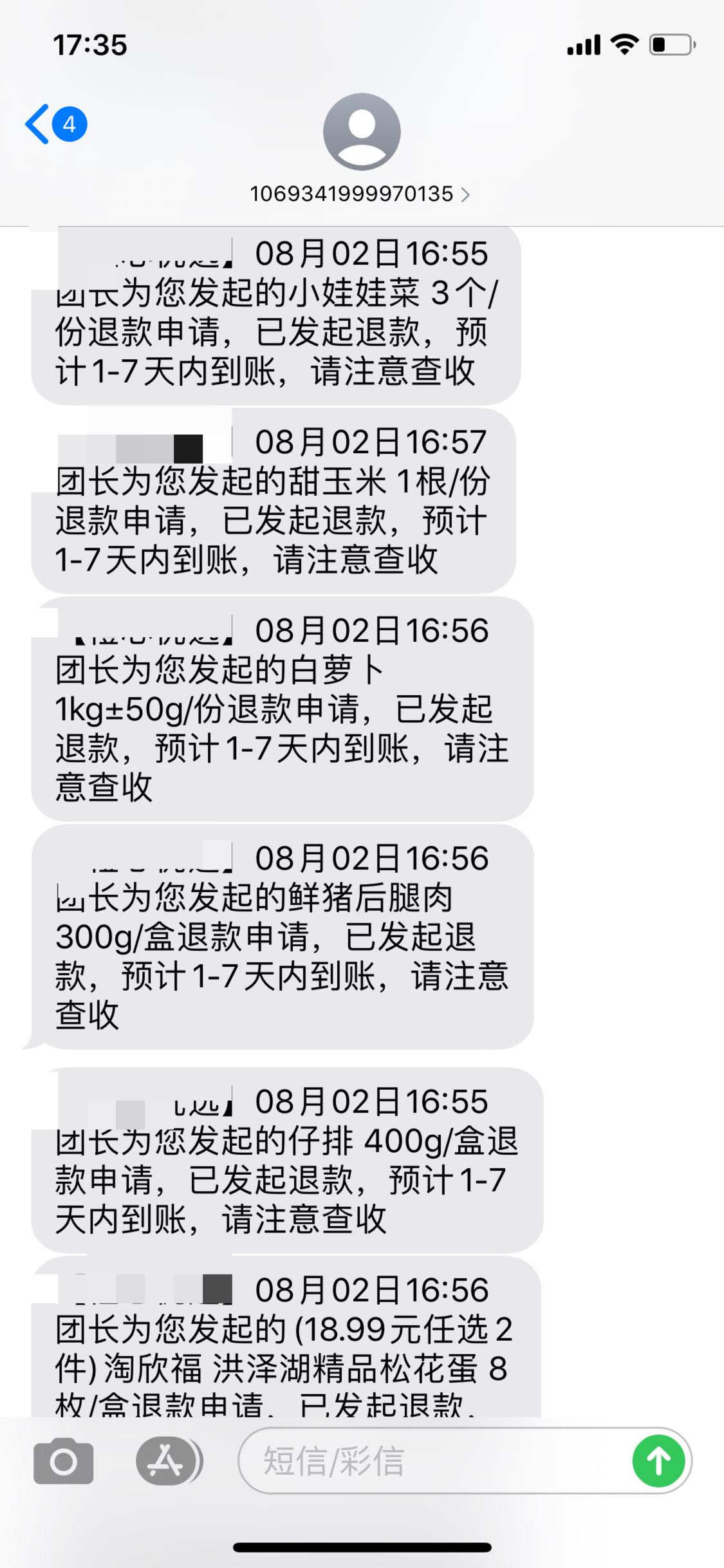
Task: Tap the 短信/彩信 message input field
Action: (435, 1461)
